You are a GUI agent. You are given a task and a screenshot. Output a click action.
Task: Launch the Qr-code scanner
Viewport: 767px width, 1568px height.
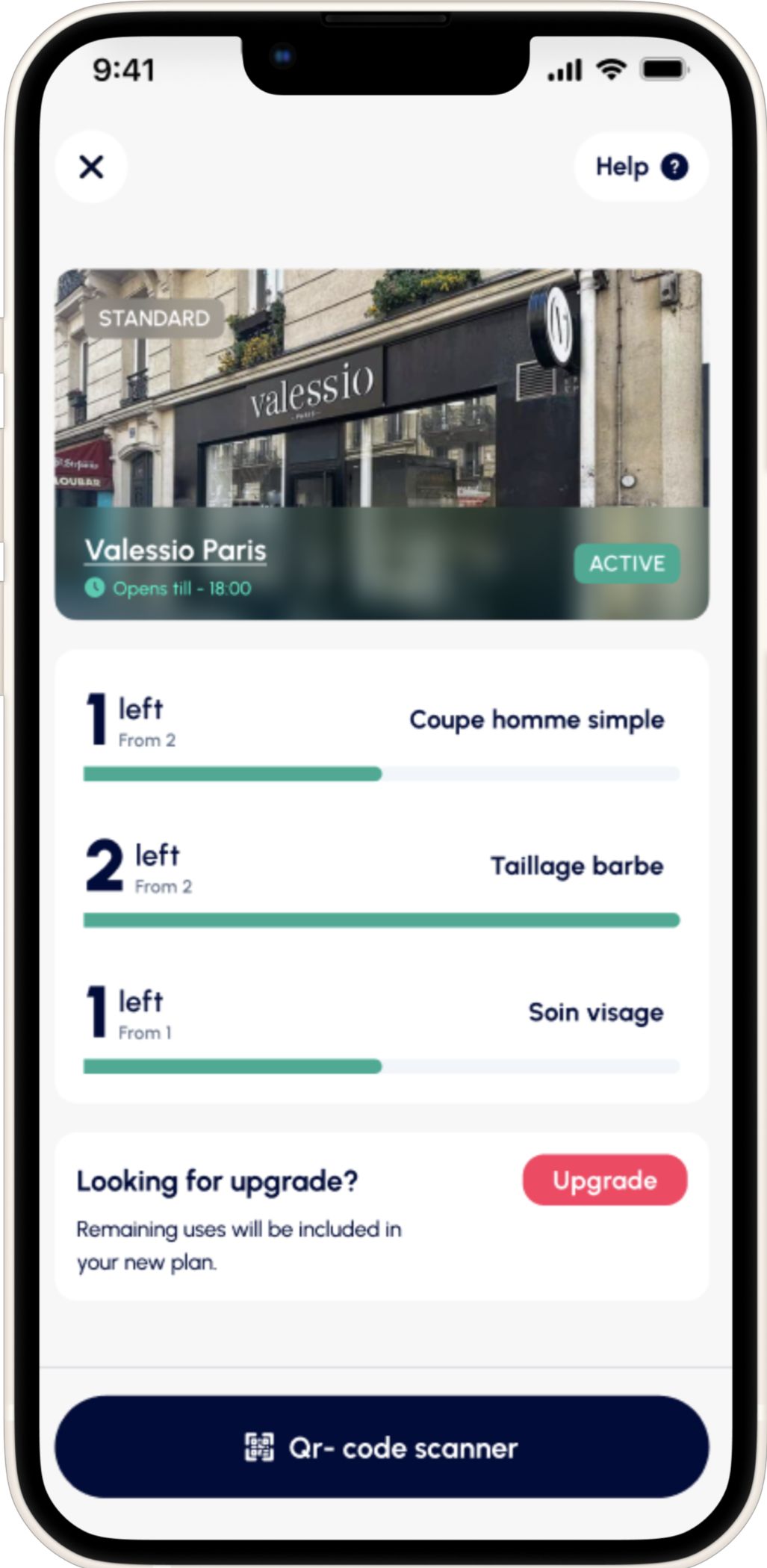[382, 1448]
